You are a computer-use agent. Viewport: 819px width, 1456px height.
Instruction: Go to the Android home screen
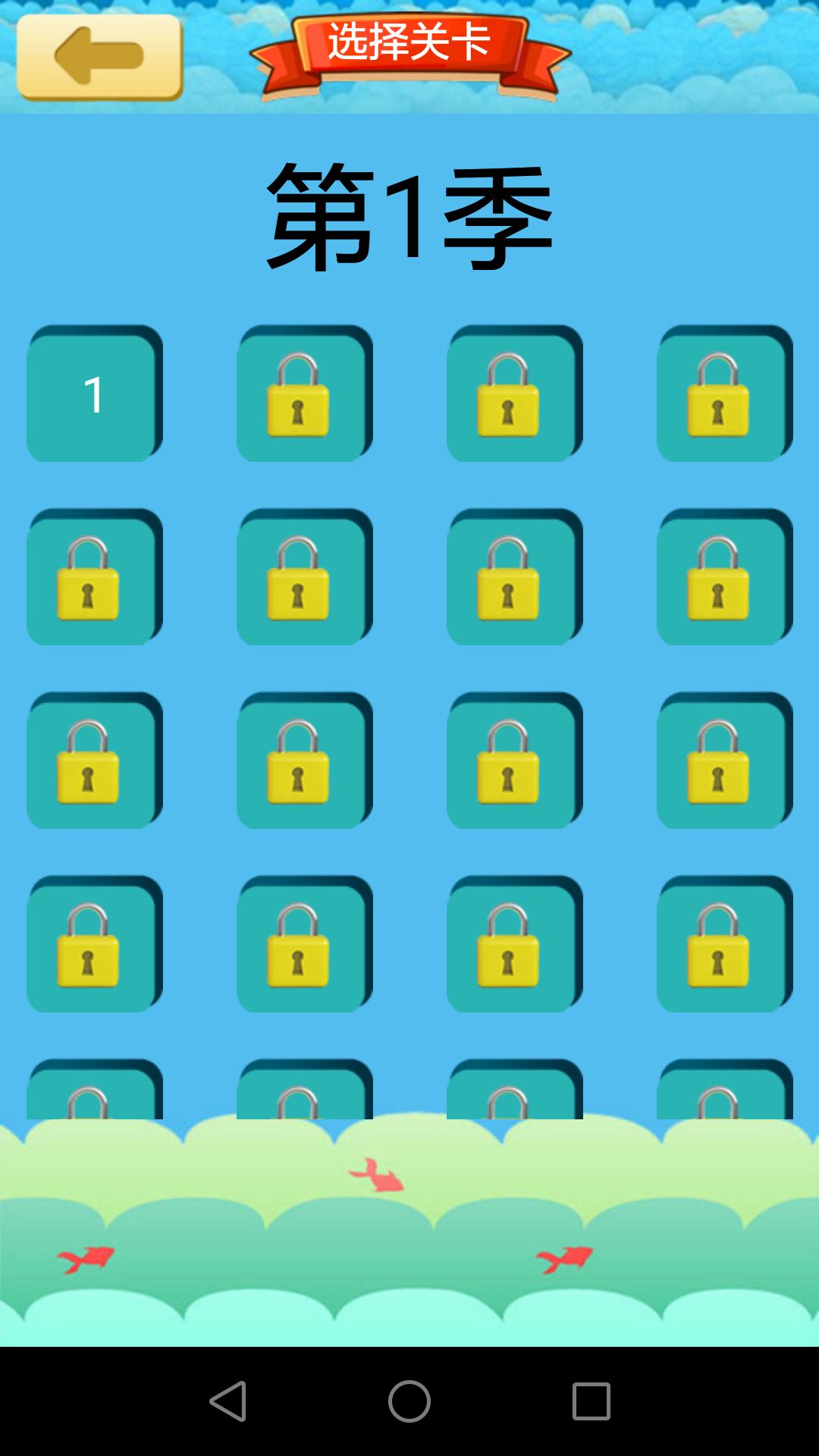409,1401
